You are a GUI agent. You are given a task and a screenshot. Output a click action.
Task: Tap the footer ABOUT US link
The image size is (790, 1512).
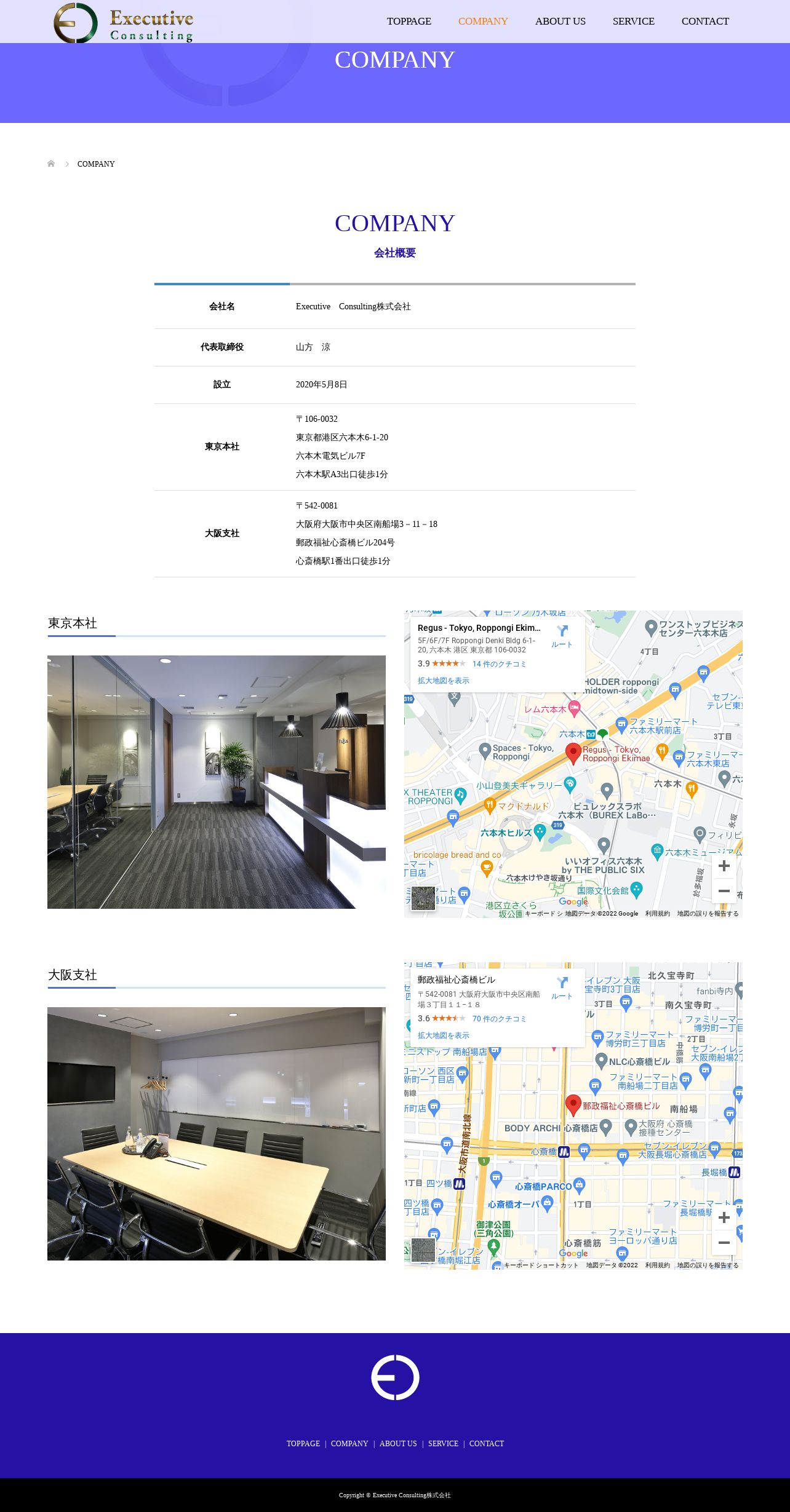tap(398, 1443)
